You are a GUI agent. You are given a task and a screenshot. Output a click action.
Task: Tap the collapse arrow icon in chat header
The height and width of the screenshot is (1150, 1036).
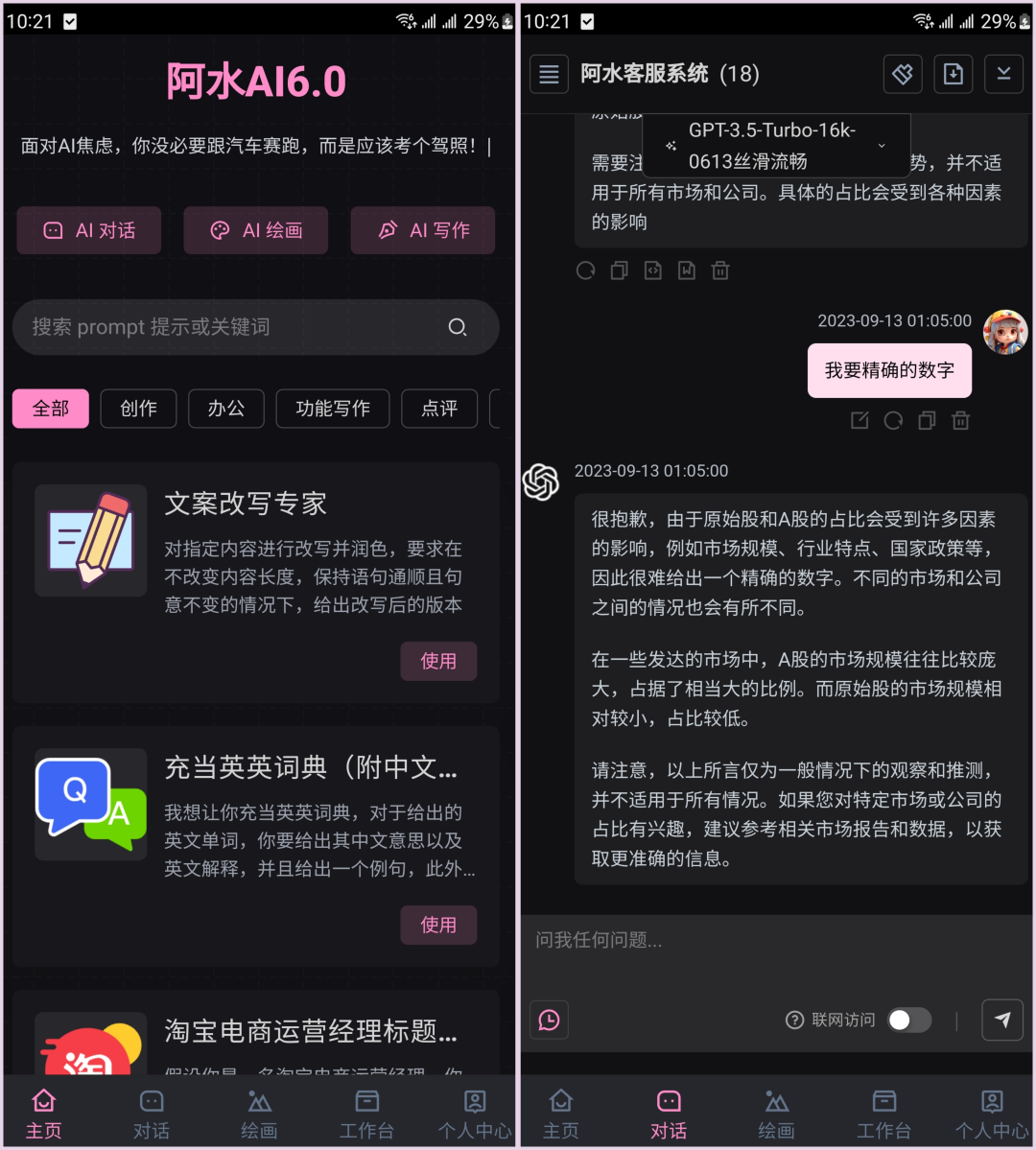coord(1003,74)
